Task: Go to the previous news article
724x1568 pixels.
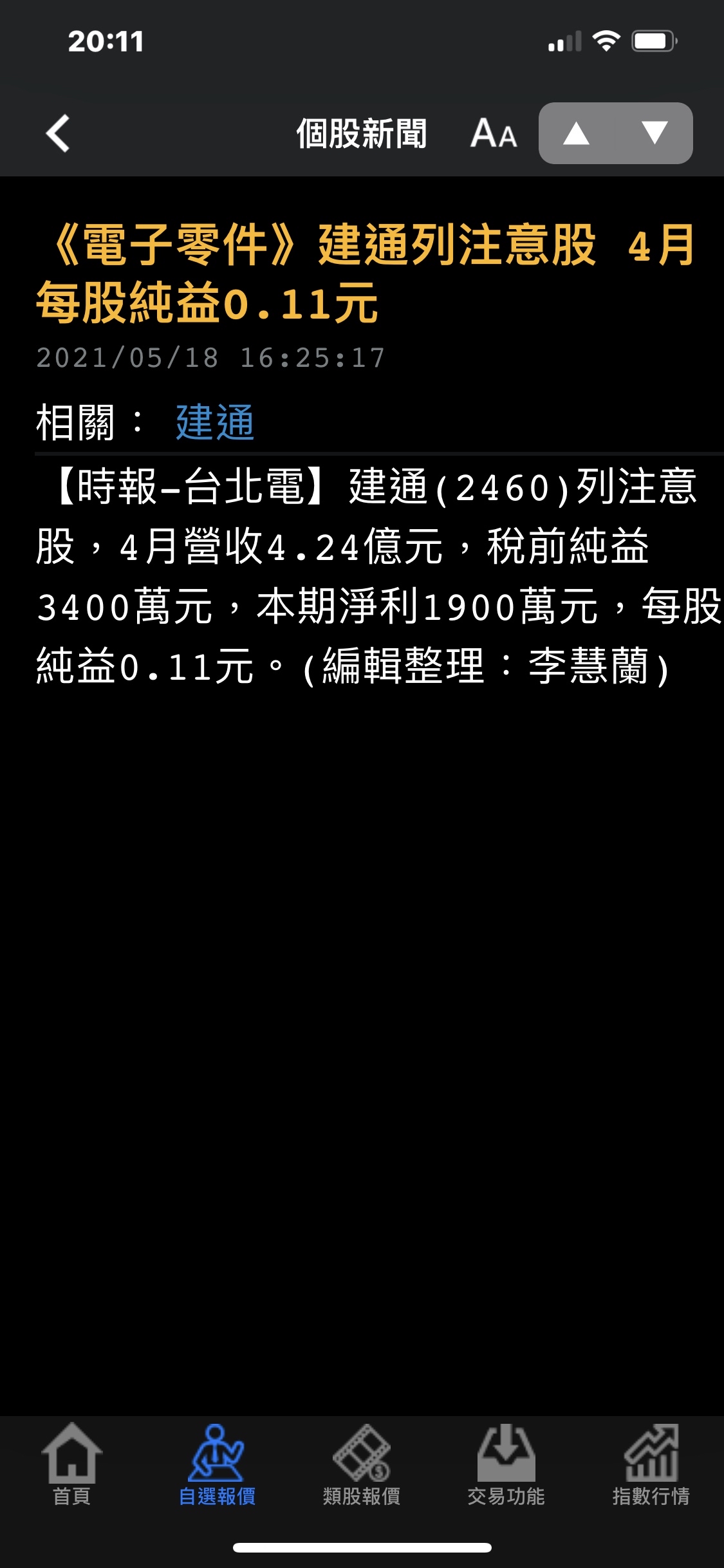Action: point(577,133)
